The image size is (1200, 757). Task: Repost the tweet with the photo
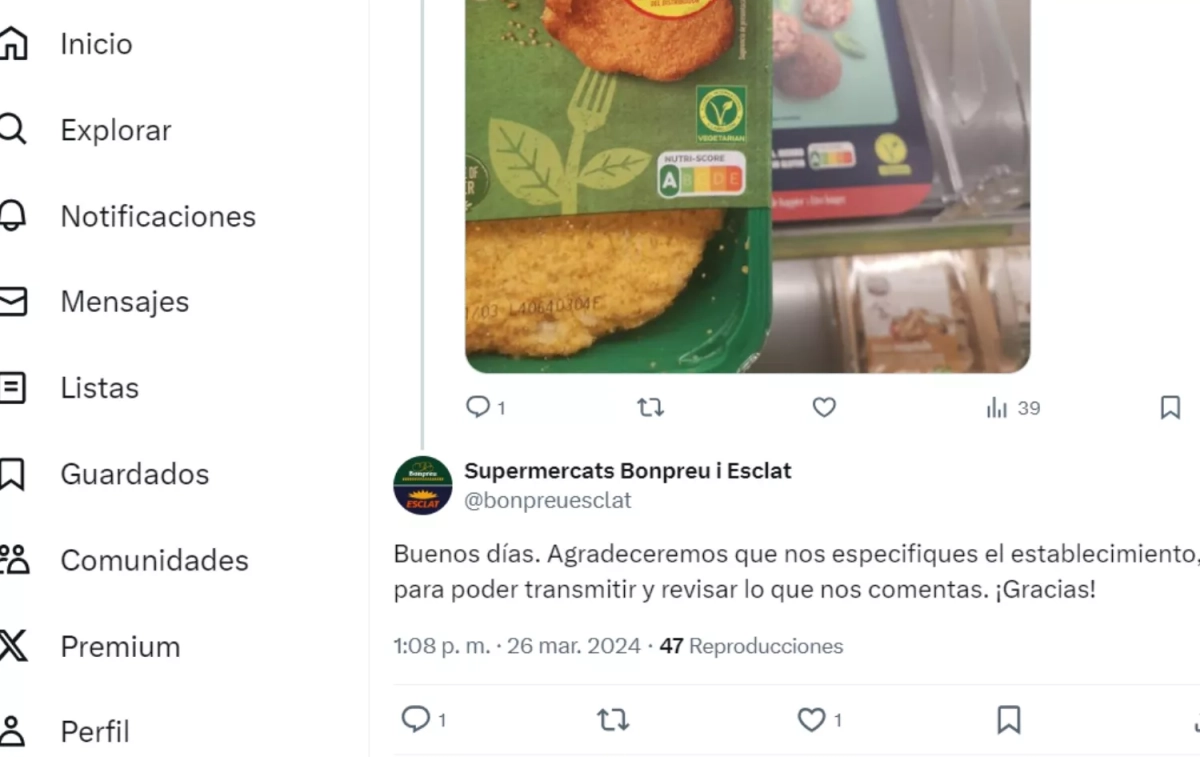click(x=650, y=407)
